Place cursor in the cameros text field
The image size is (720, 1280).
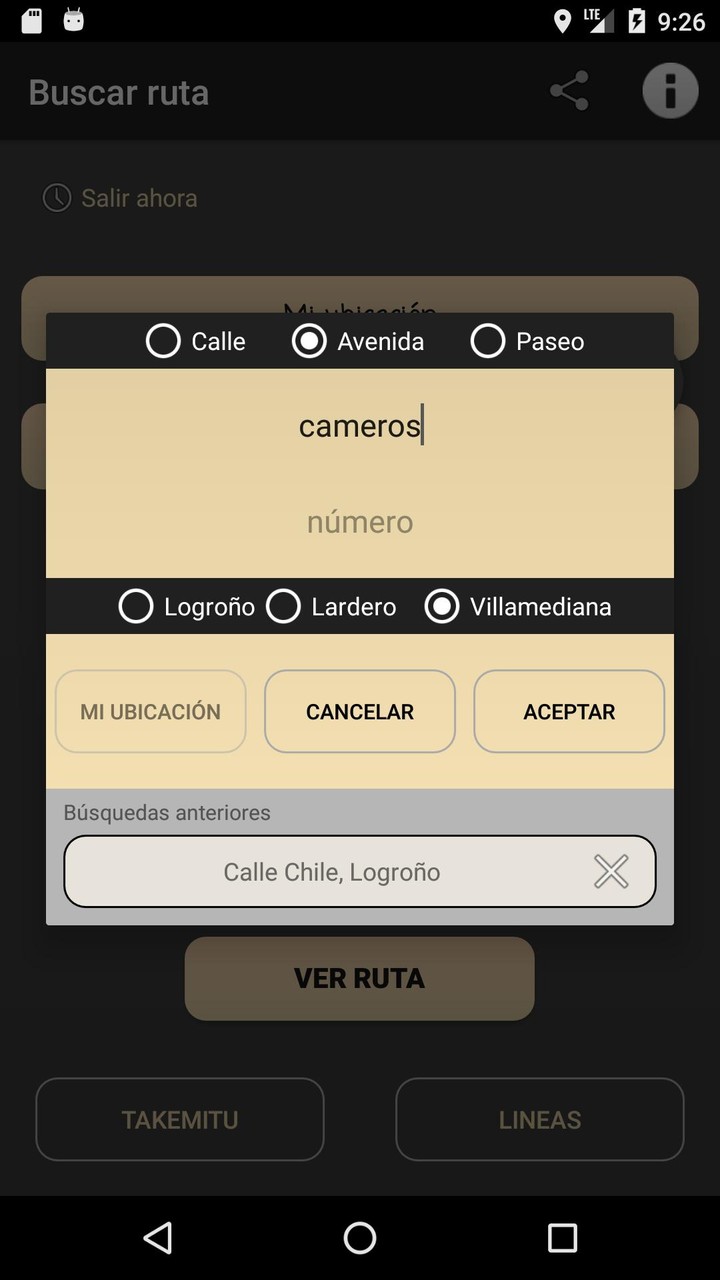[359, 425]
